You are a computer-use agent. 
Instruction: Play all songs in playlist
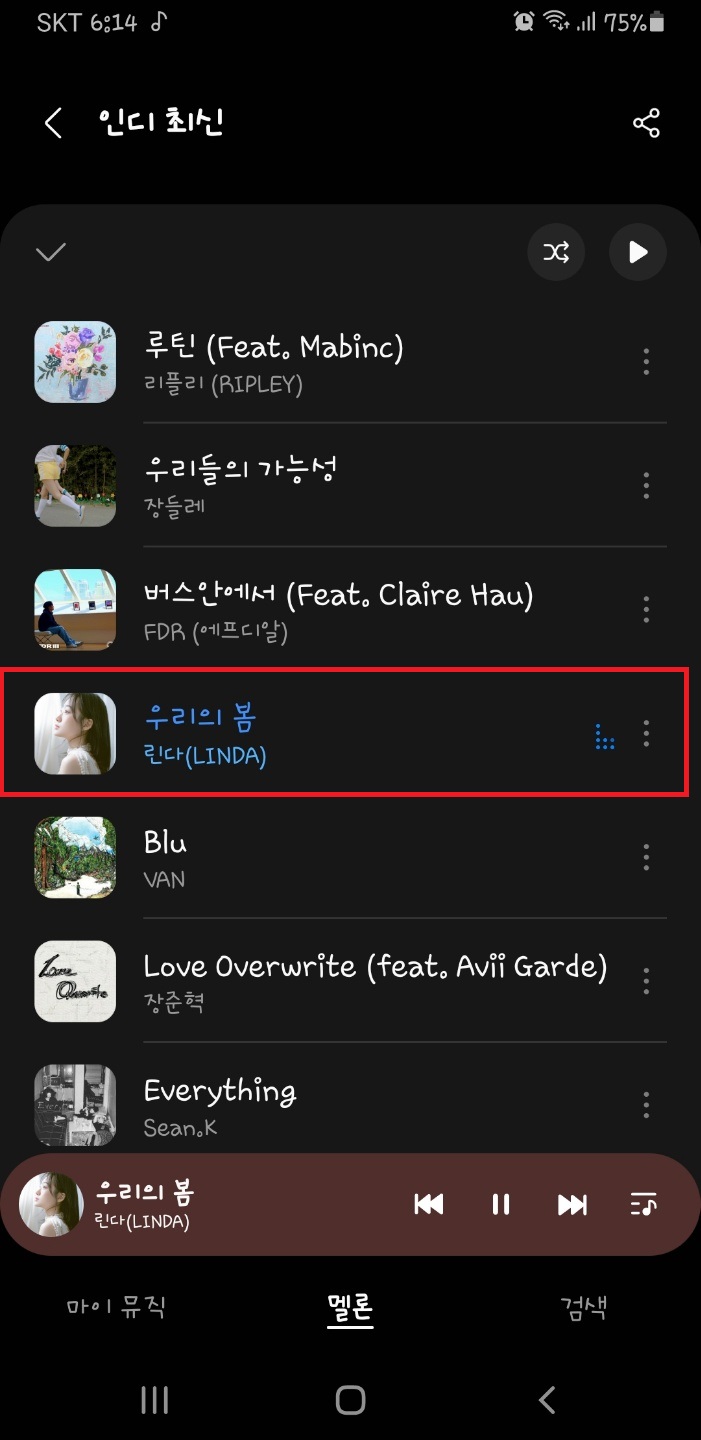point(638,252)
